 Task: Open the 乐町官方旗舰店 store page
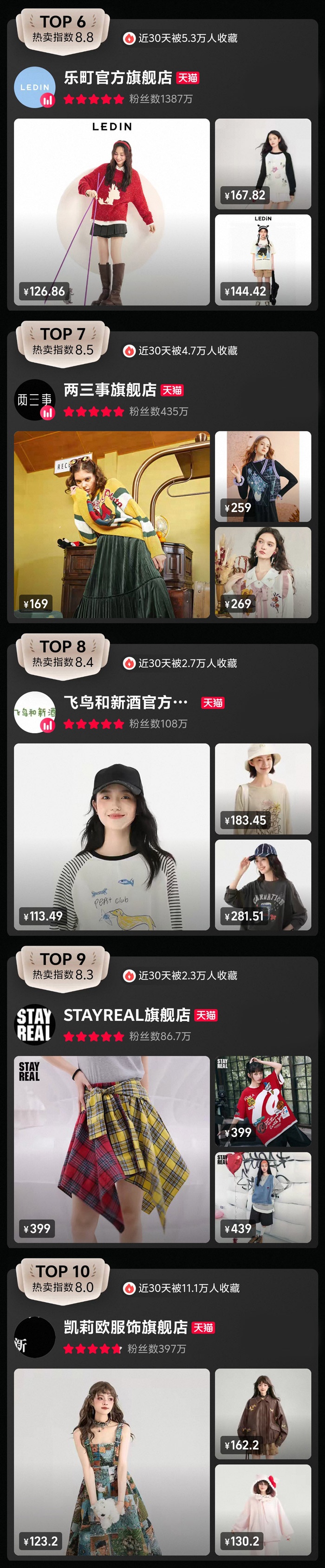click(117, 78)
